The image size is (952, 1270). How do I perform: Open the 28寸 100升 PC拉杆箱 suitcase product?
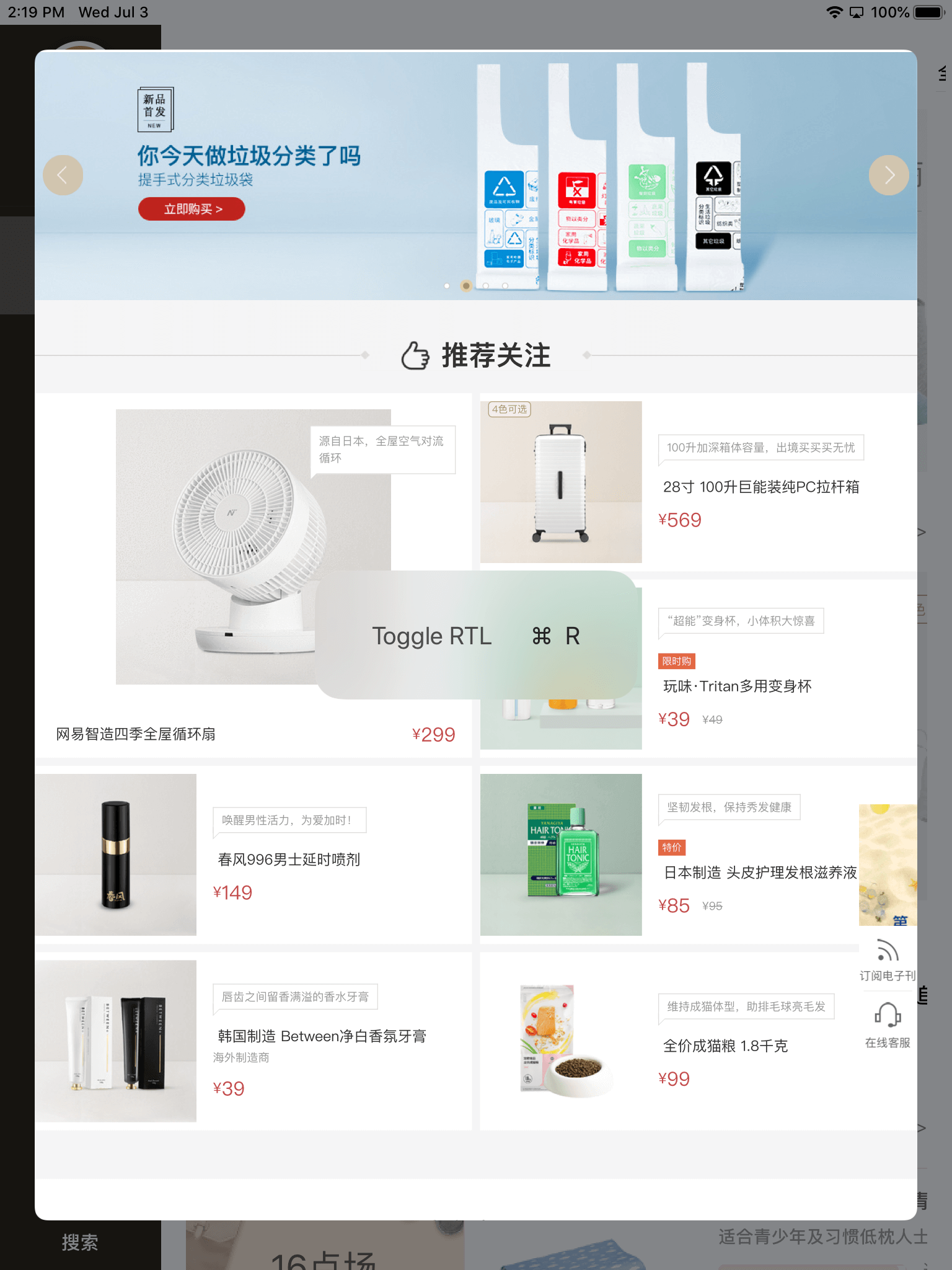coord(760,487)
